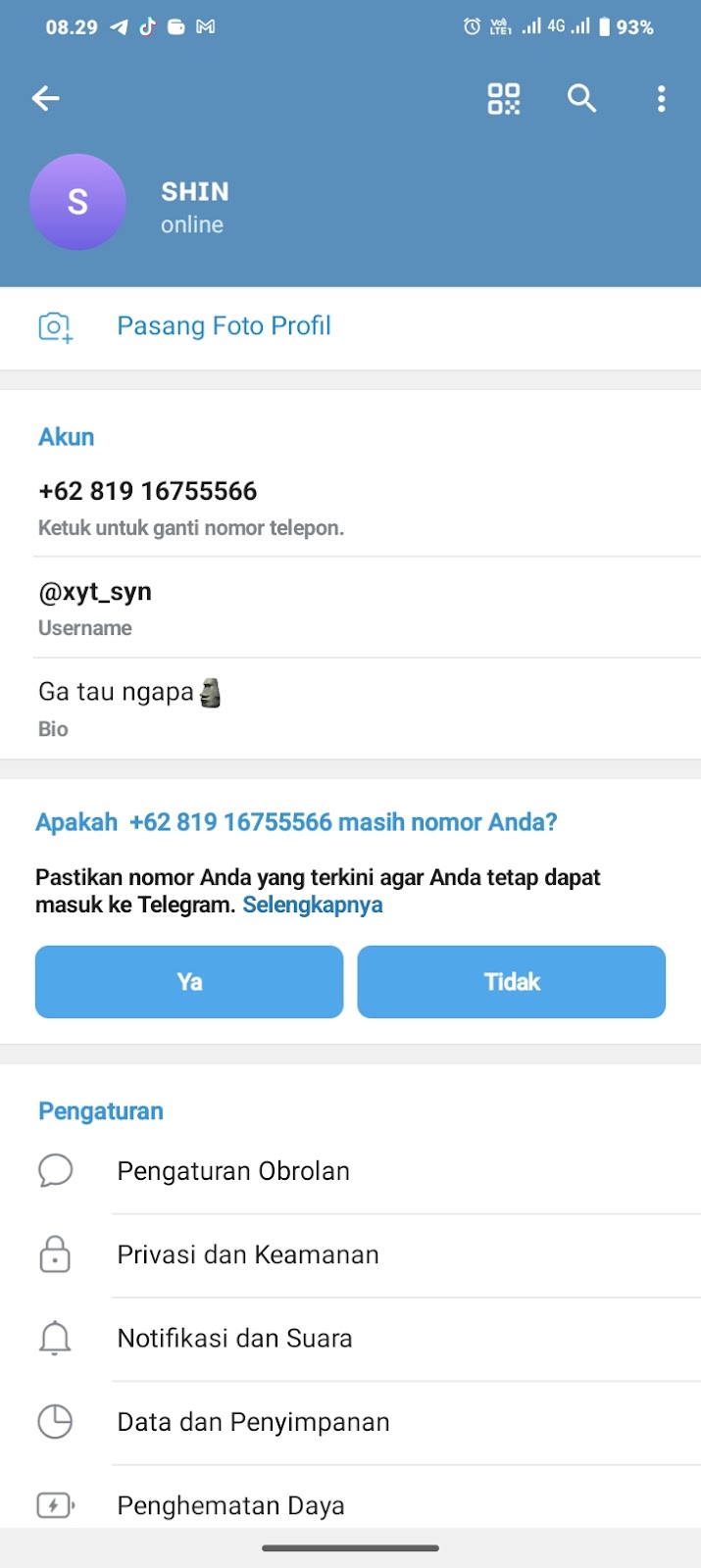Viewport: 701px width, 1568px height.
Task: Select Pasang Foto Profil
Action: (224, 326)
